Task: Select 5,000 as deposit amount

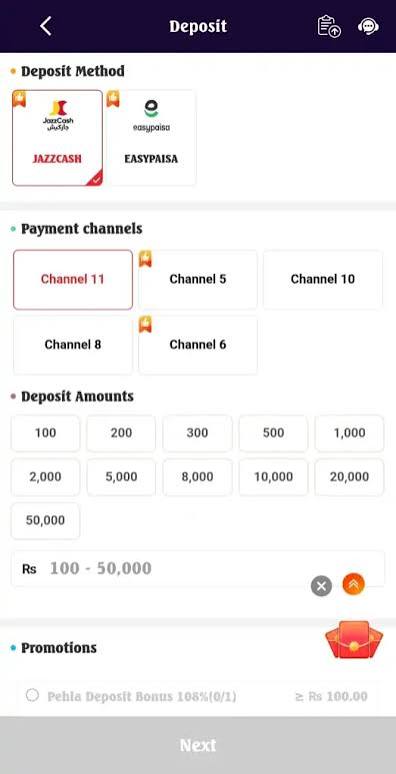Action: pos(121,477)
